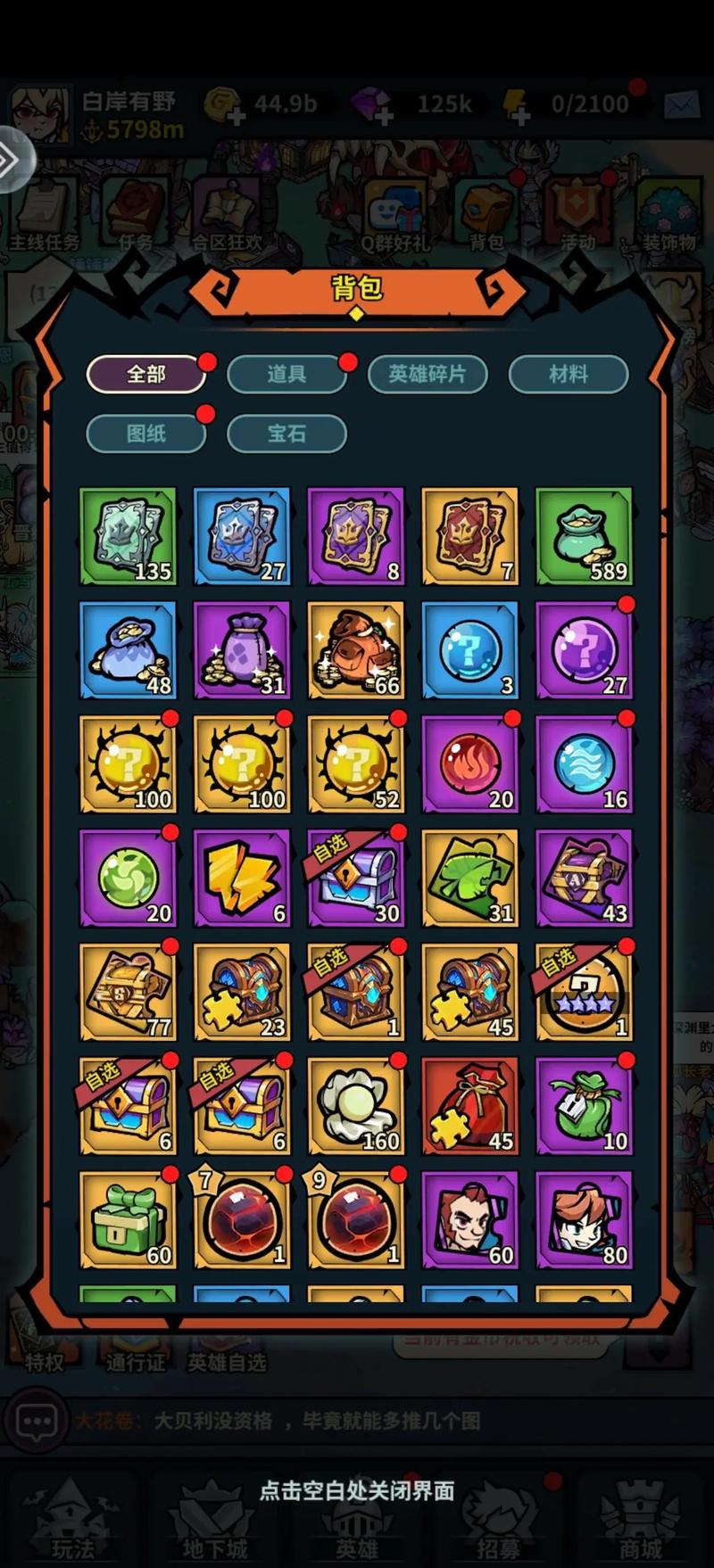Viewport: 714px width, 1568px height.
Task: Select the orange-haired hero shard with 80
Action: click(x=584, y=1220)
